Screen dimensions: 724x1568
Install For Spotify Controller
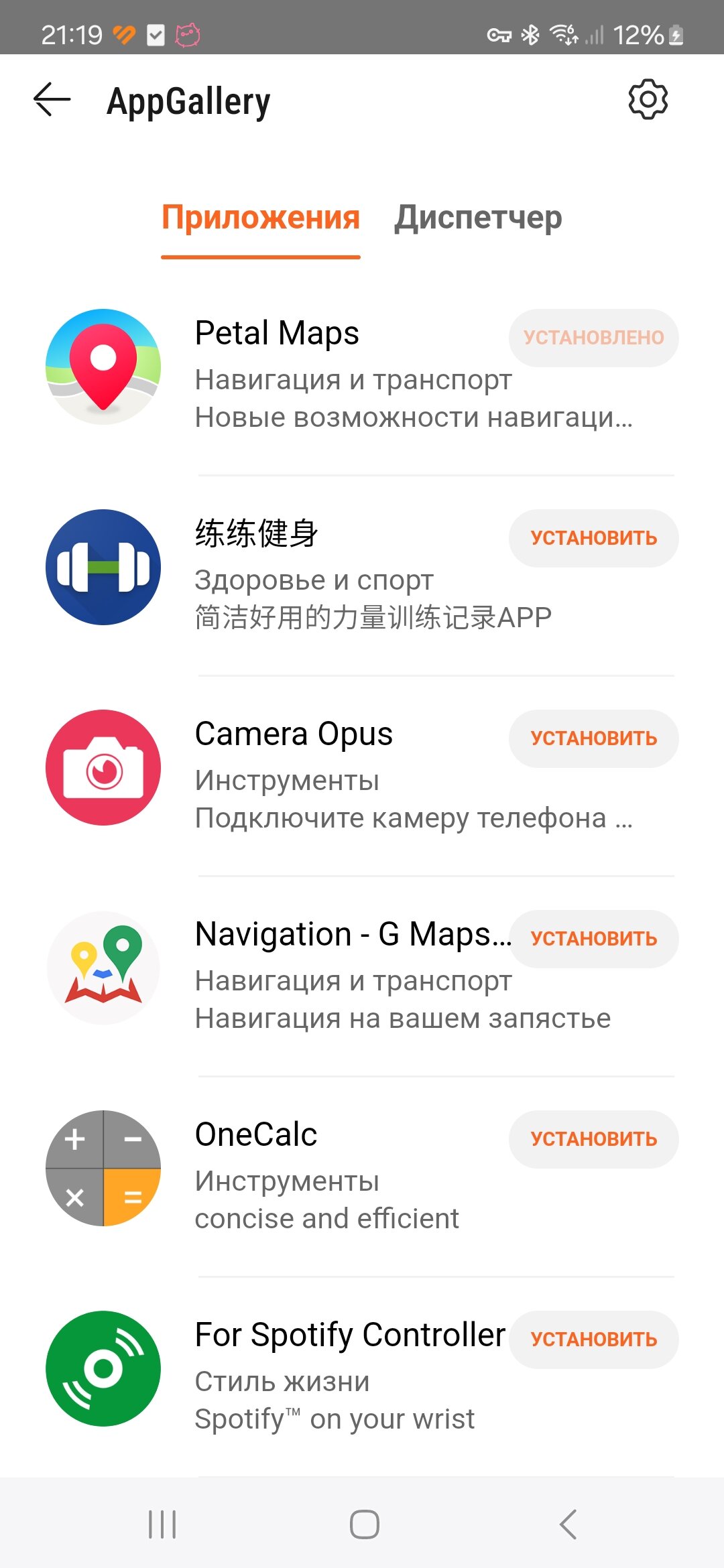(593, 1340)
